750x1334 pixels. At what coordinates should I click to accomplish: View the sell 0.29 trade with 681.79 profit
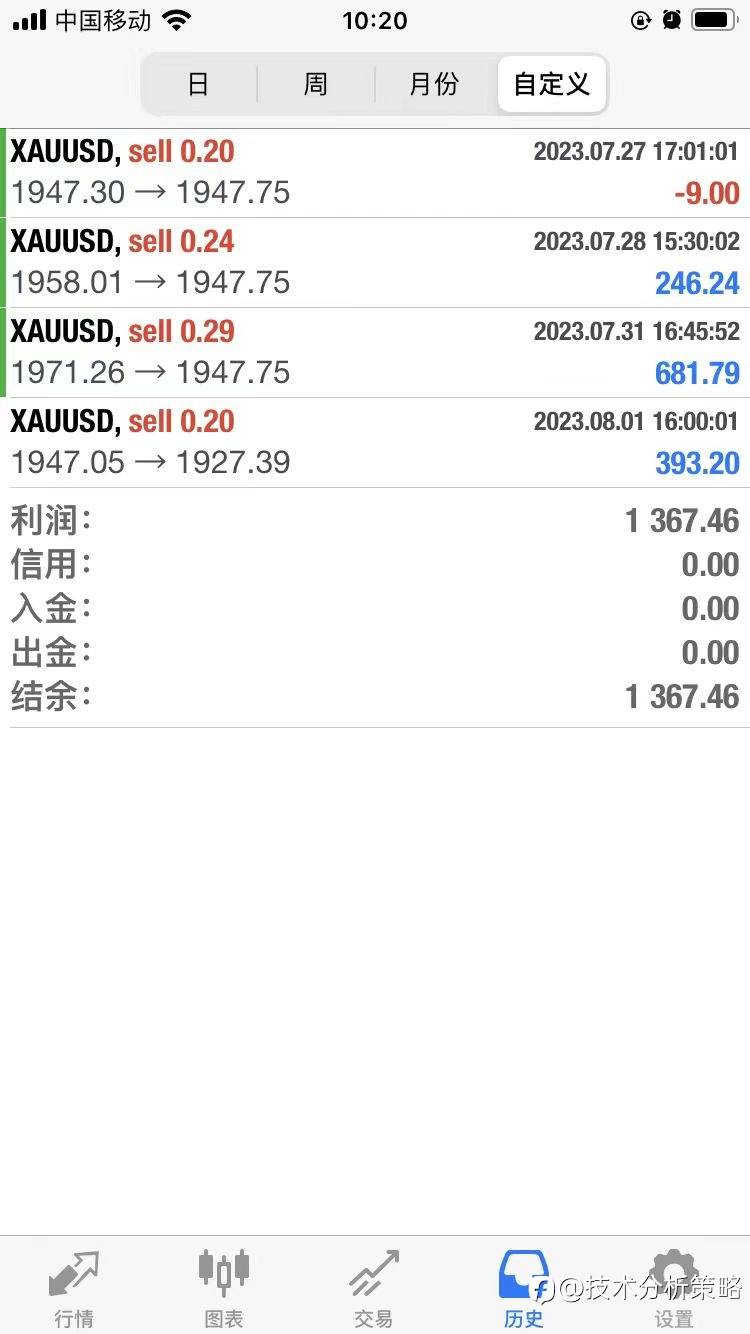click(x=375, y=353)
